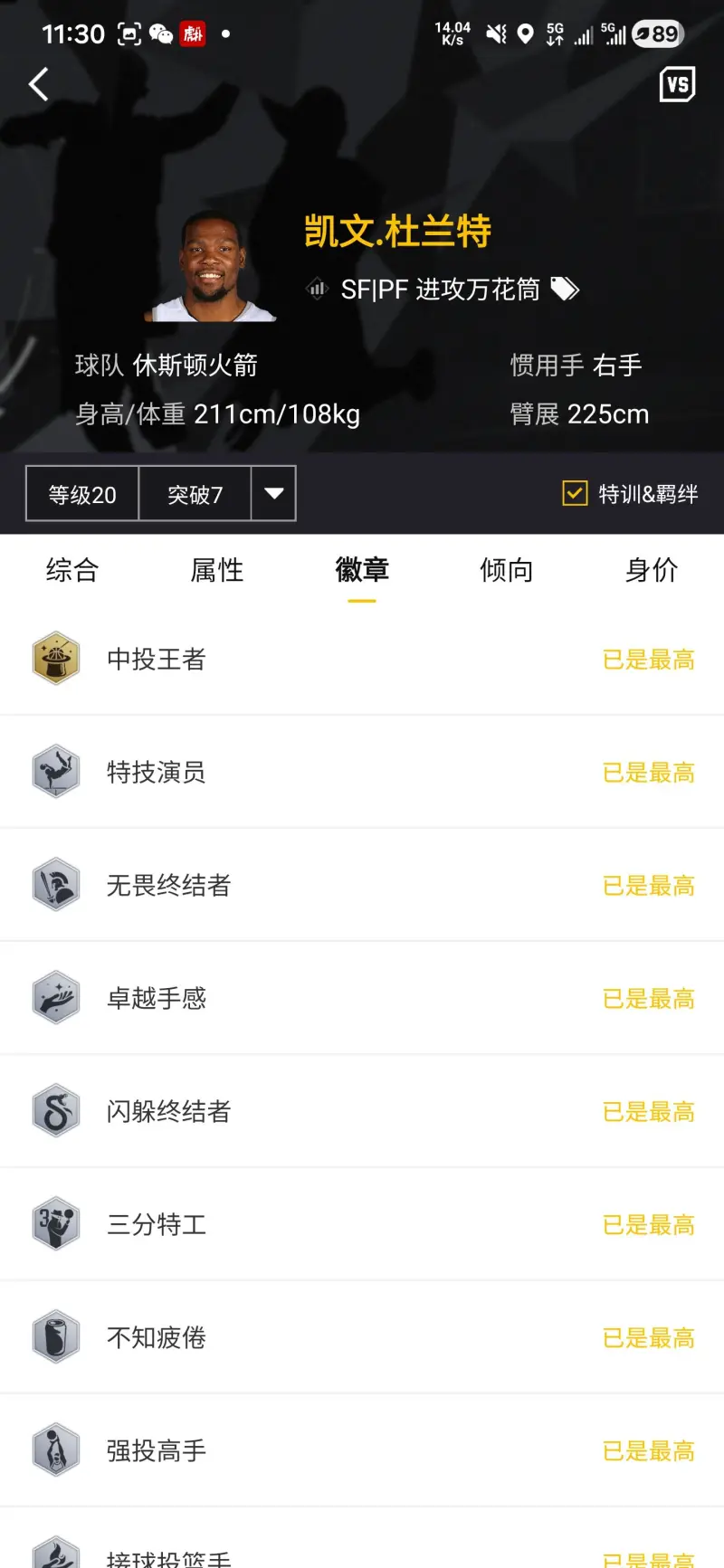Tap the tag icon beside 进攻万花筒
724x1568 pixels.
[x=566, y=290]
